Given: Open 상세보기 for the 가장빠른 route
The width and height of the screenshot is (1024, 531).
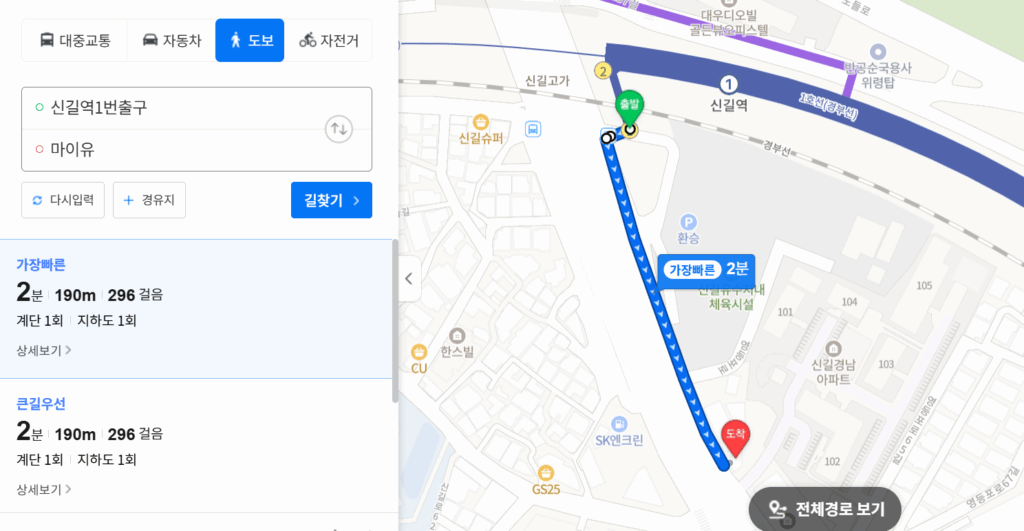Looking at the screenshot, I should (x=43, y=351).
